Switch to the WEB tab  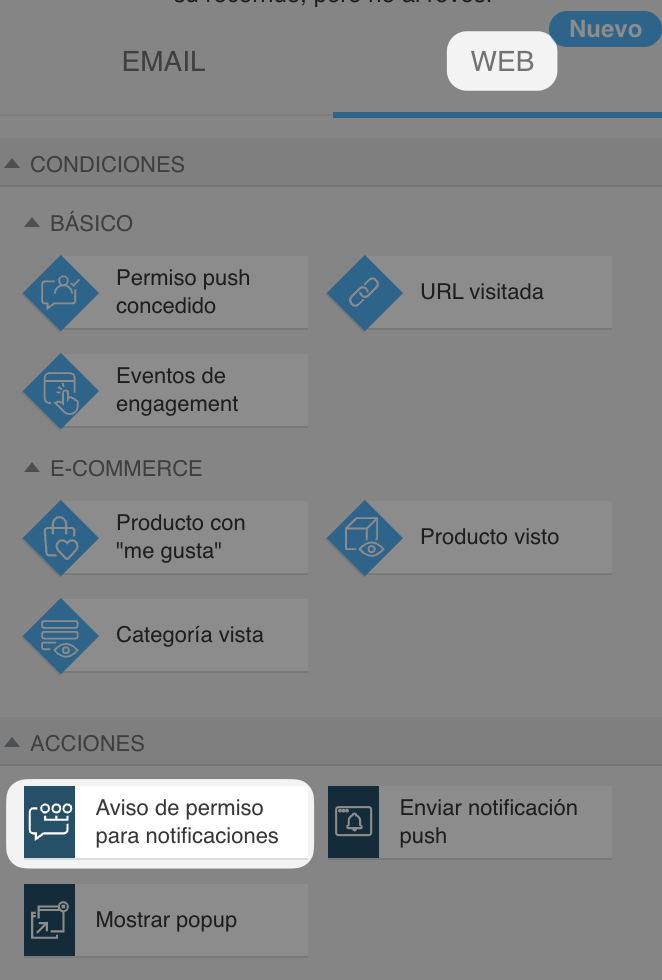point(501,62)
